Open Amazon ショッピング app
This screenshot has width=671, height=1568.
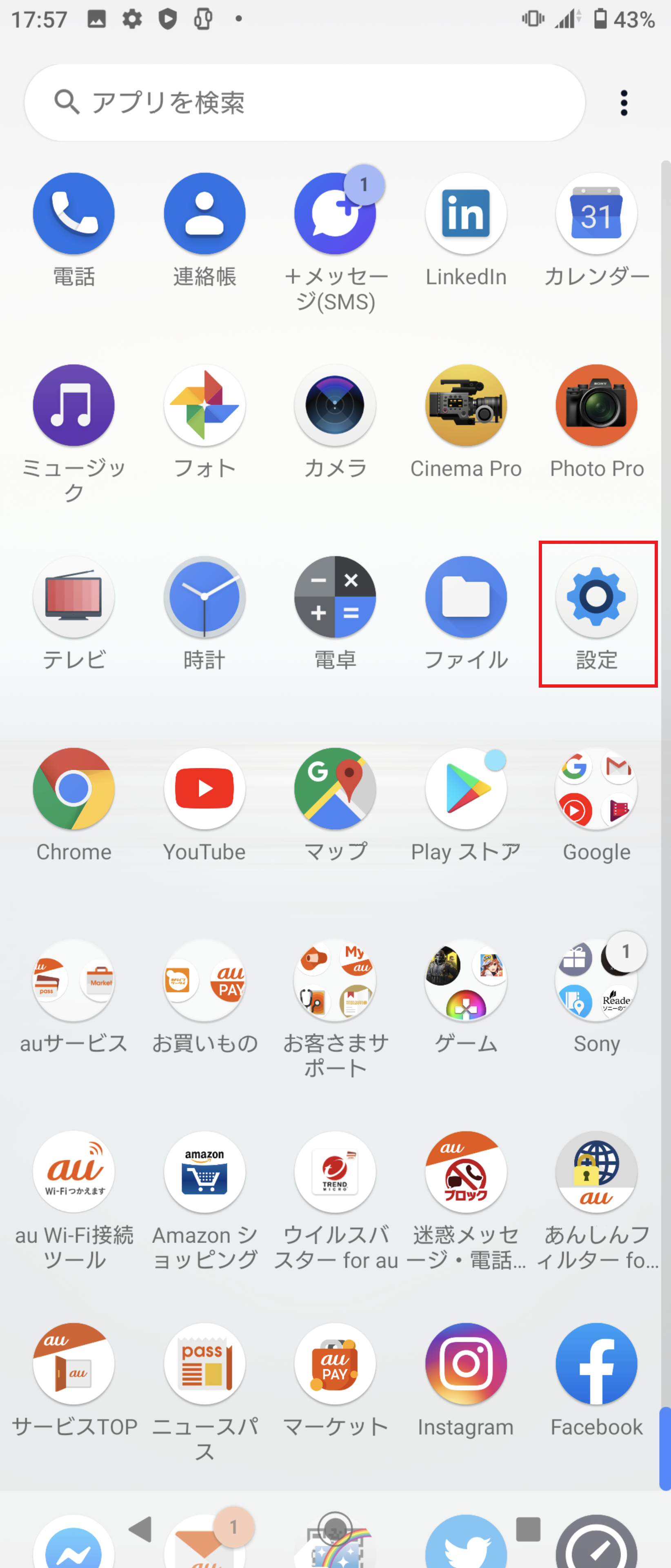tap(204, 1172)
